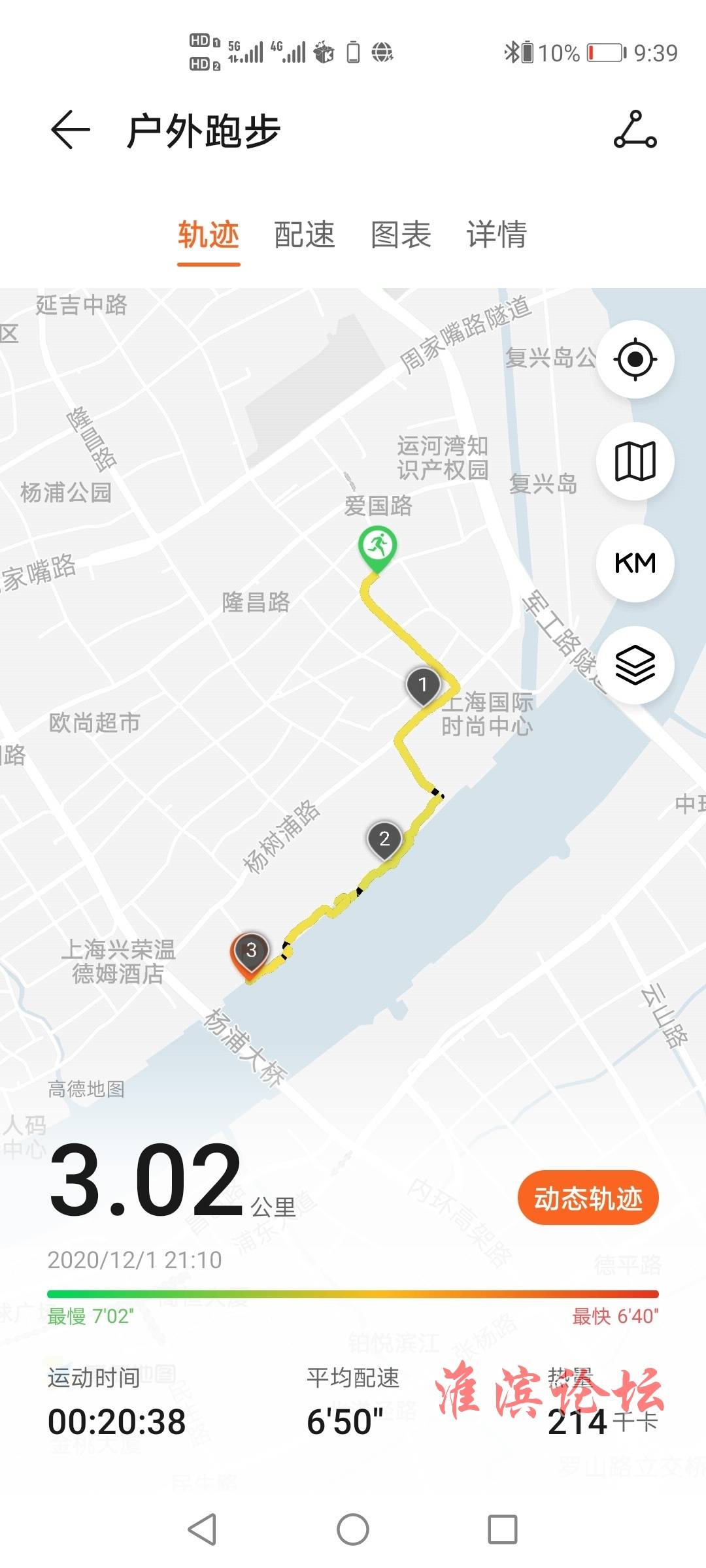Toggle the KM distance markers button
Image resolution: width=706 pixels, height=1568 pixels.
(x=635, y=563)
